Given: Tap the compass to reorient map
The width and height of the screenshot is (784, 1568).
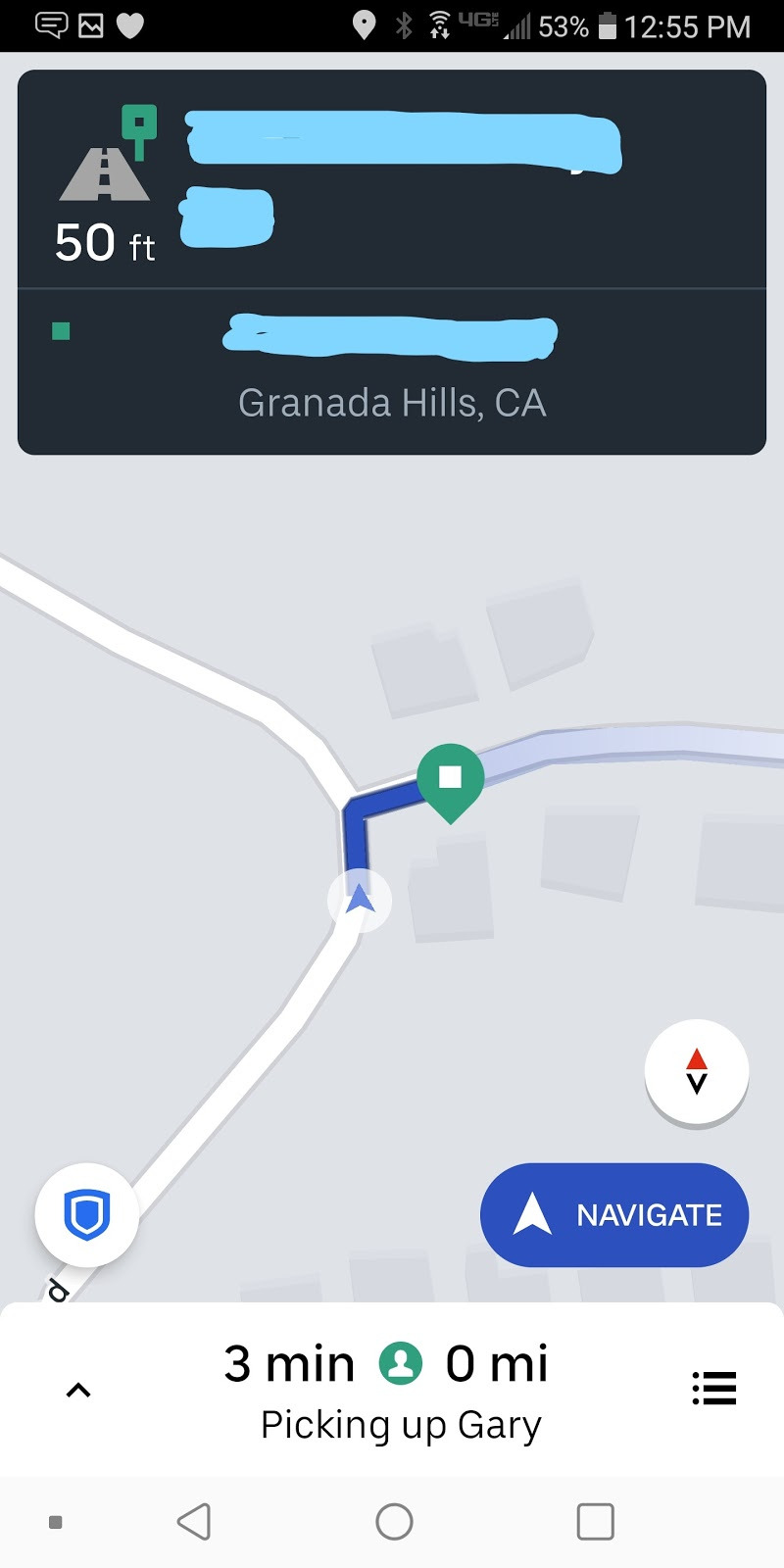Looking at the screenshot, I should tap(697, 1071).
